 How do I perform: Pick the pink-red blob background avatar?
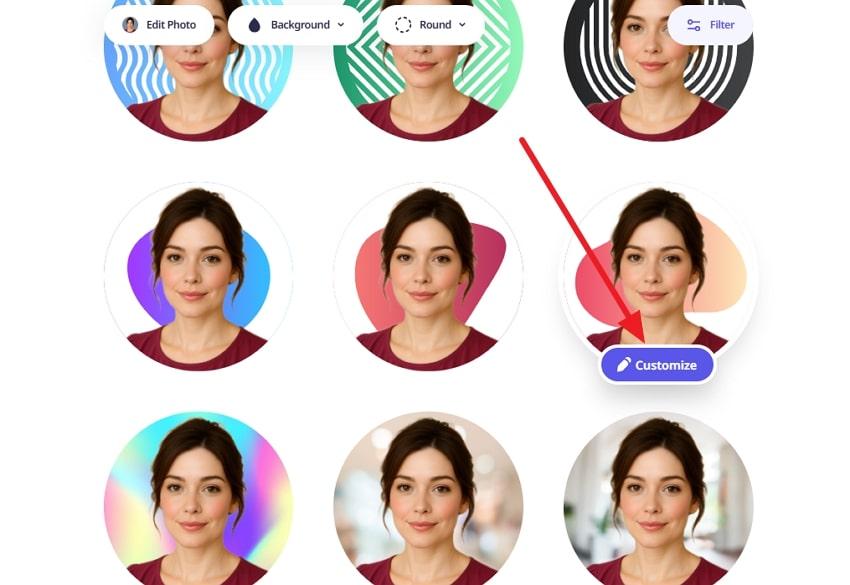tap(428, 277)
